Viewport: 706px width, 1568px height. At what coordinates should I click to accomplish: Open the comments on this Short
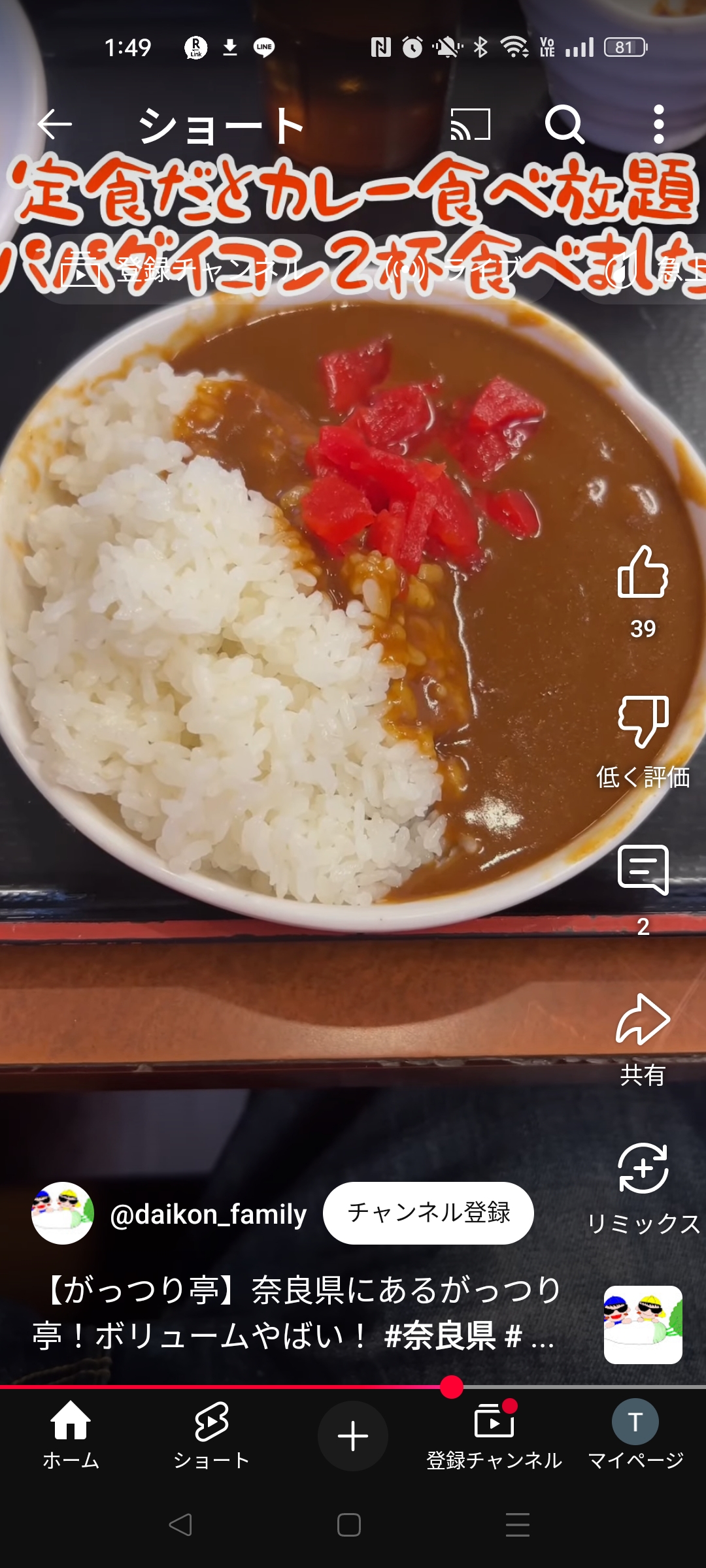643,870
